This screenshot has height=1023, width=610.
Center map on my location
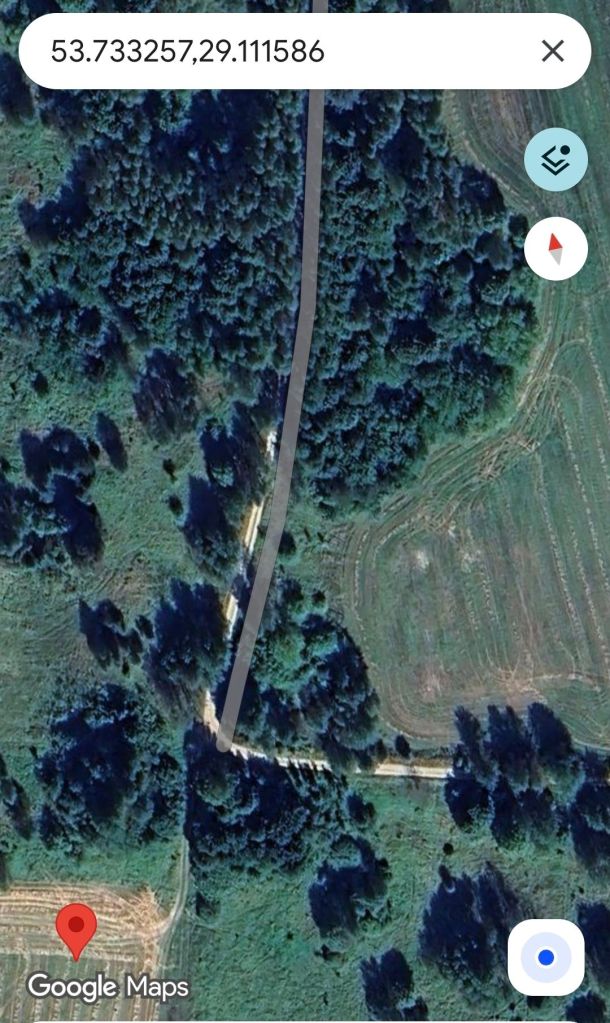pos(546,957)
